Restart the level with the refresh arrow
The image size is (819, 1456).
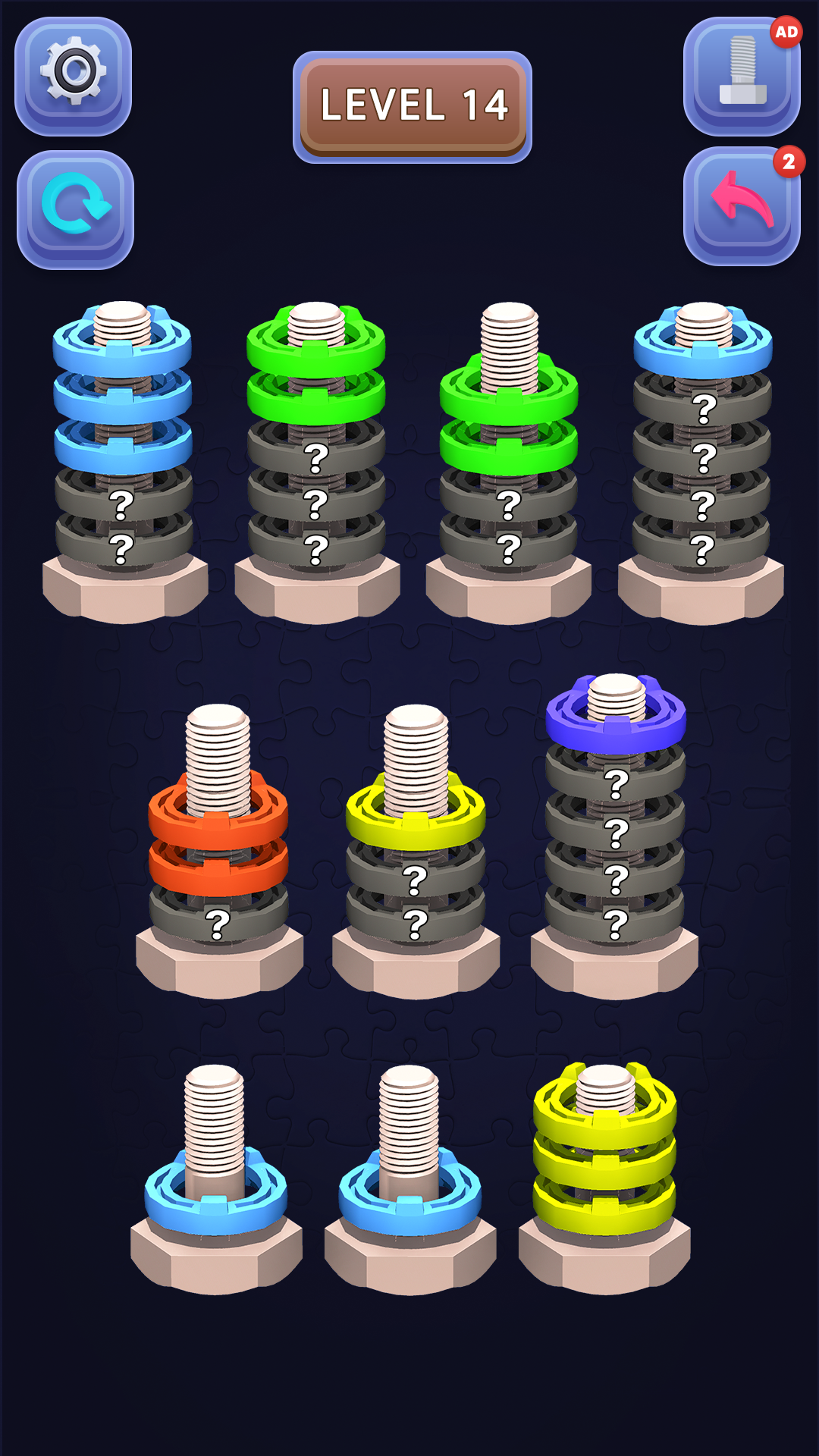click(x=75, y=209)
